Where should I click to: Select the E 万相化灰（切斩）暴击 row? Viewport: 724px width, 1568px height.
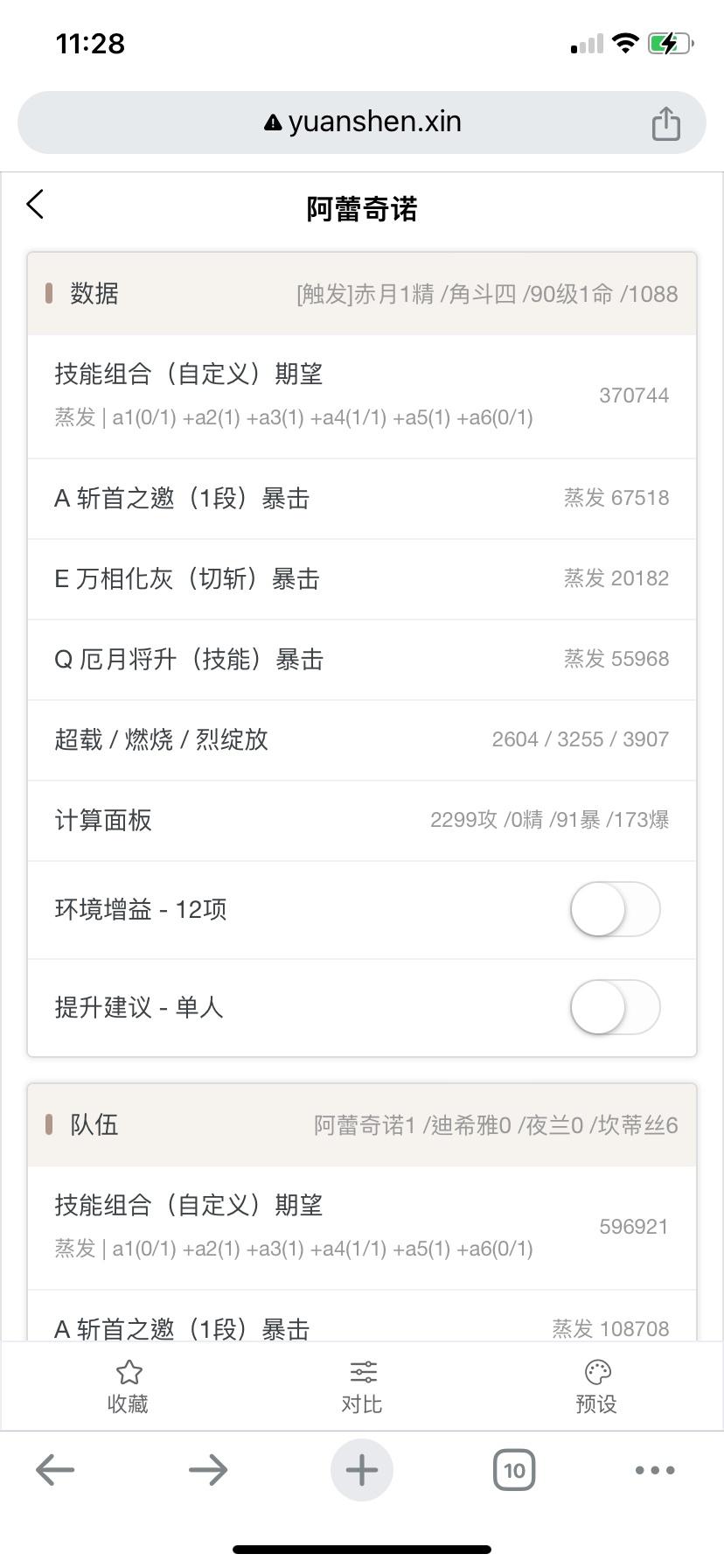click(362, 578)
